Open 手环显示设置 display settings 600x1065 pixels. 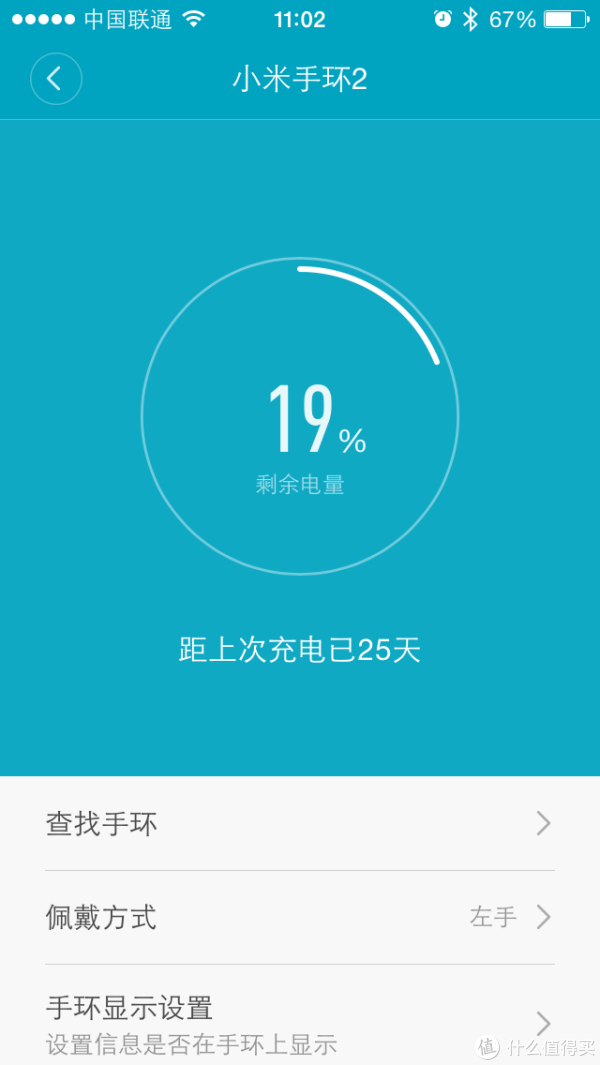(300, 1015)
